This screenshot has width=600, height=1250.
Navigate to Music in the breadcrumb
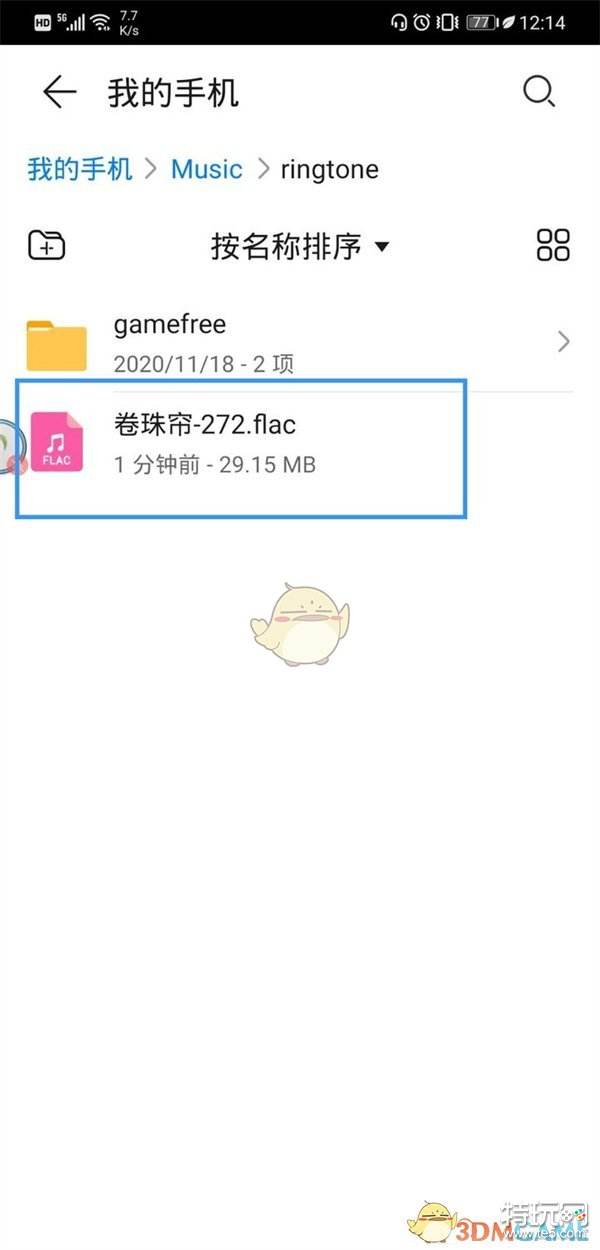click(207, 169)
